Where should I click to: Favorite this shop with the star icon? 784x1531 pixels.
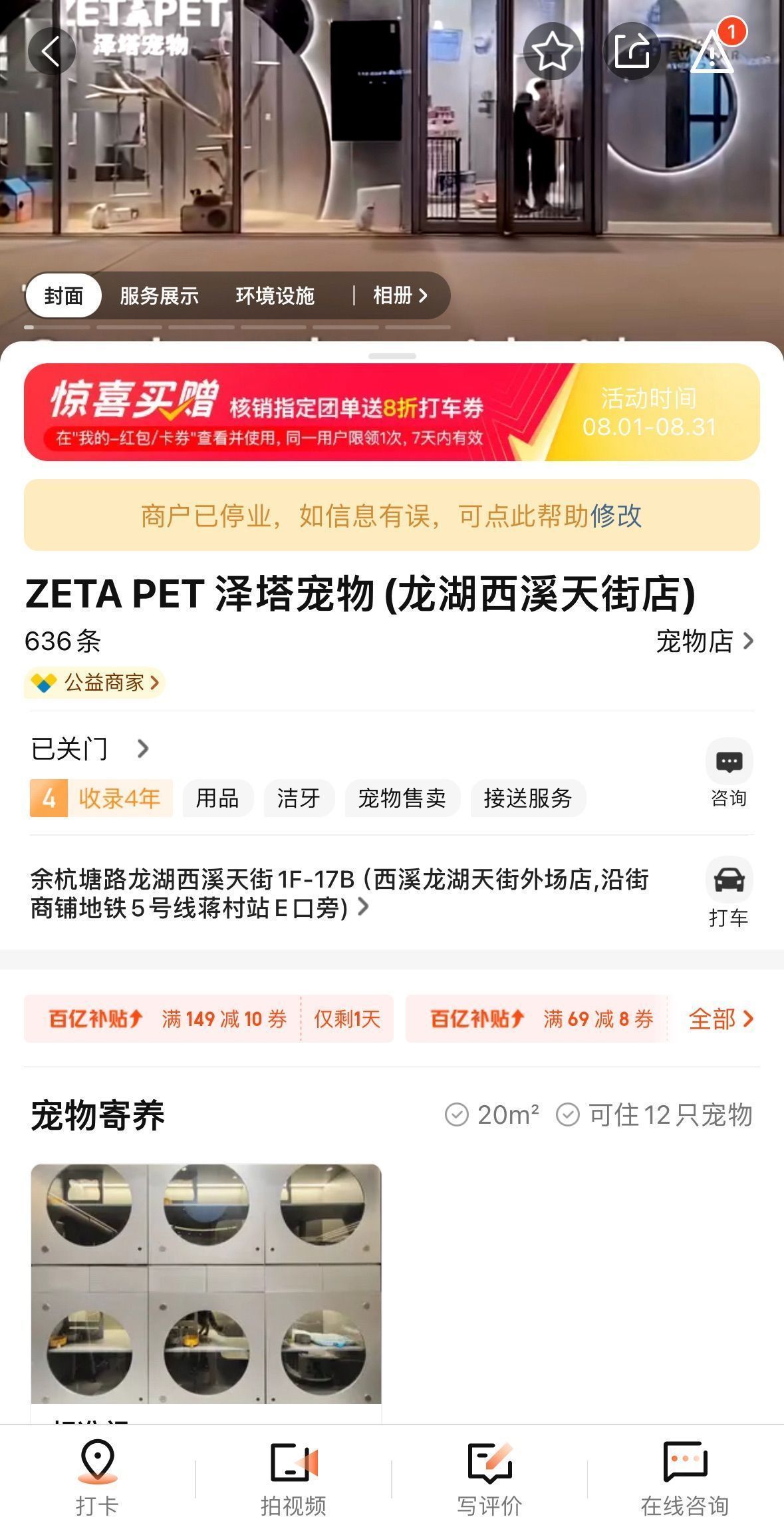tap(553, 51)
